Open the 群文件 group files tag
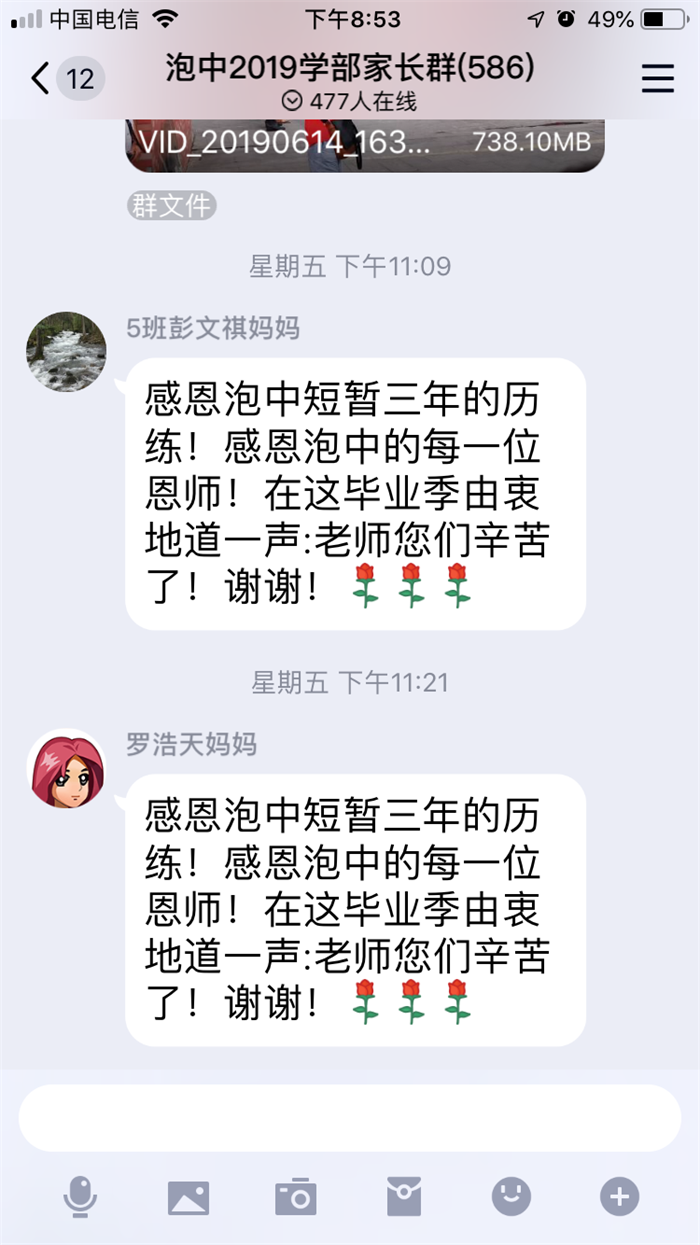This screenshot has height=1245, width=700. coord(171,205)
